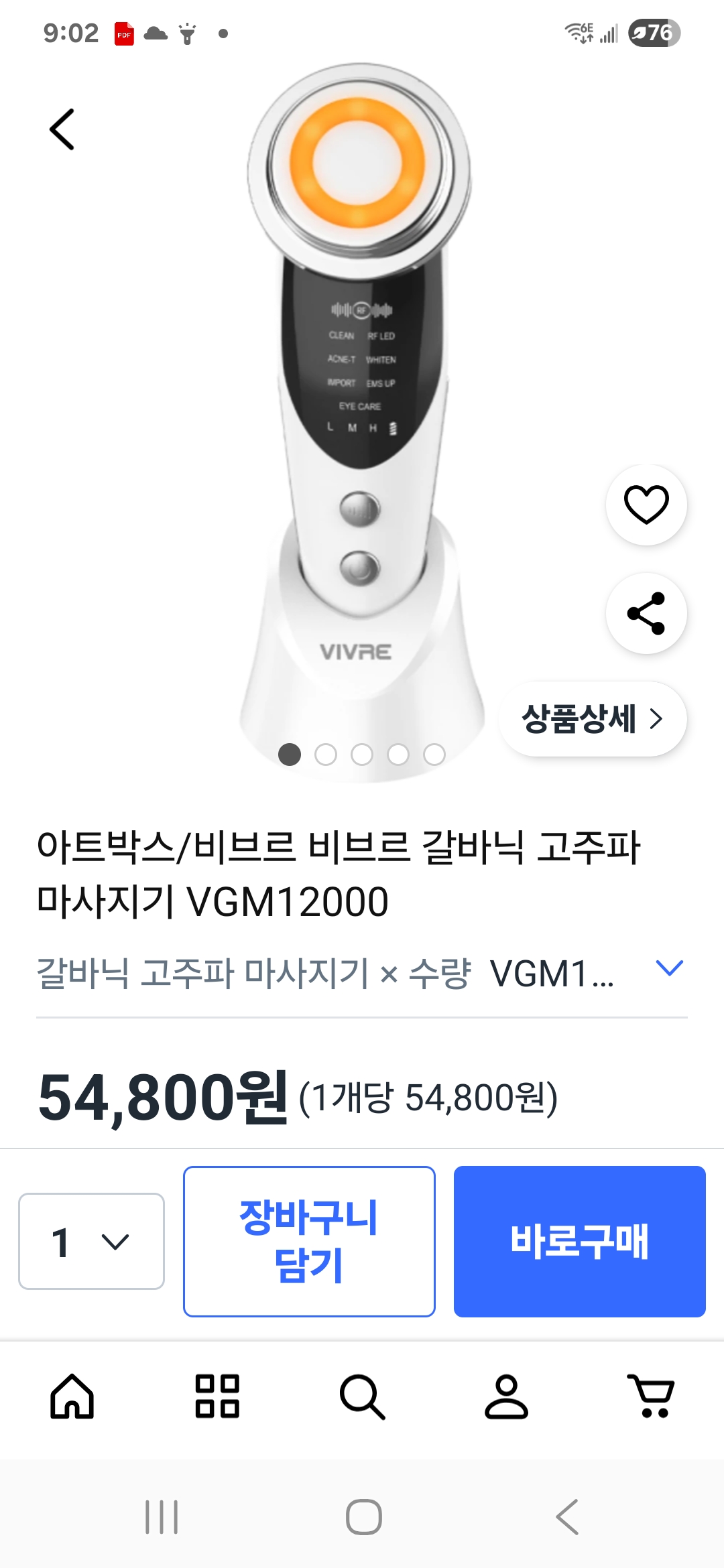Expand the 갈바닉 고주파 마사지기 option dropdown

pyautogui.click(x=668, y=968)
